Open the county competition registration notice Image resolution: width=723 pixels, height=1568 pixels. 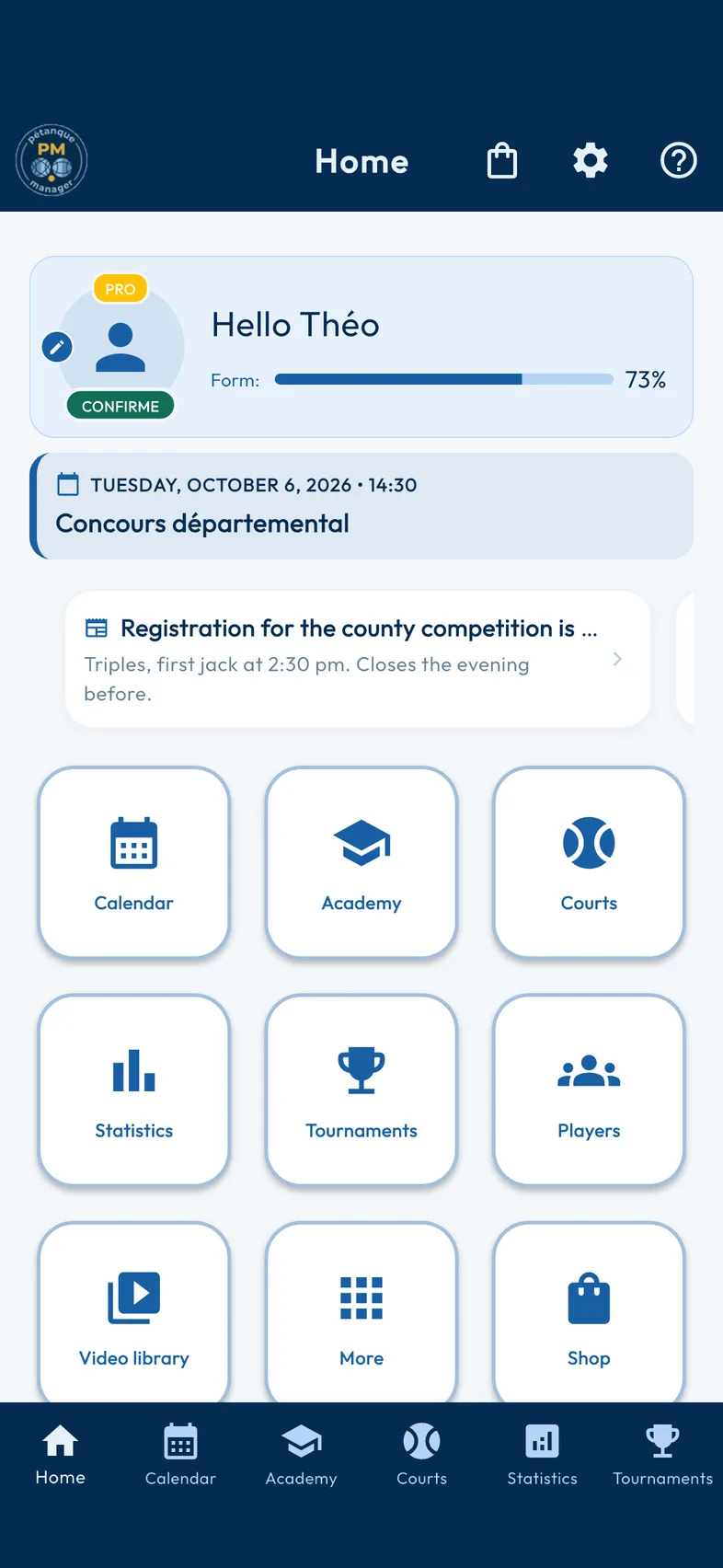point(358,659)
